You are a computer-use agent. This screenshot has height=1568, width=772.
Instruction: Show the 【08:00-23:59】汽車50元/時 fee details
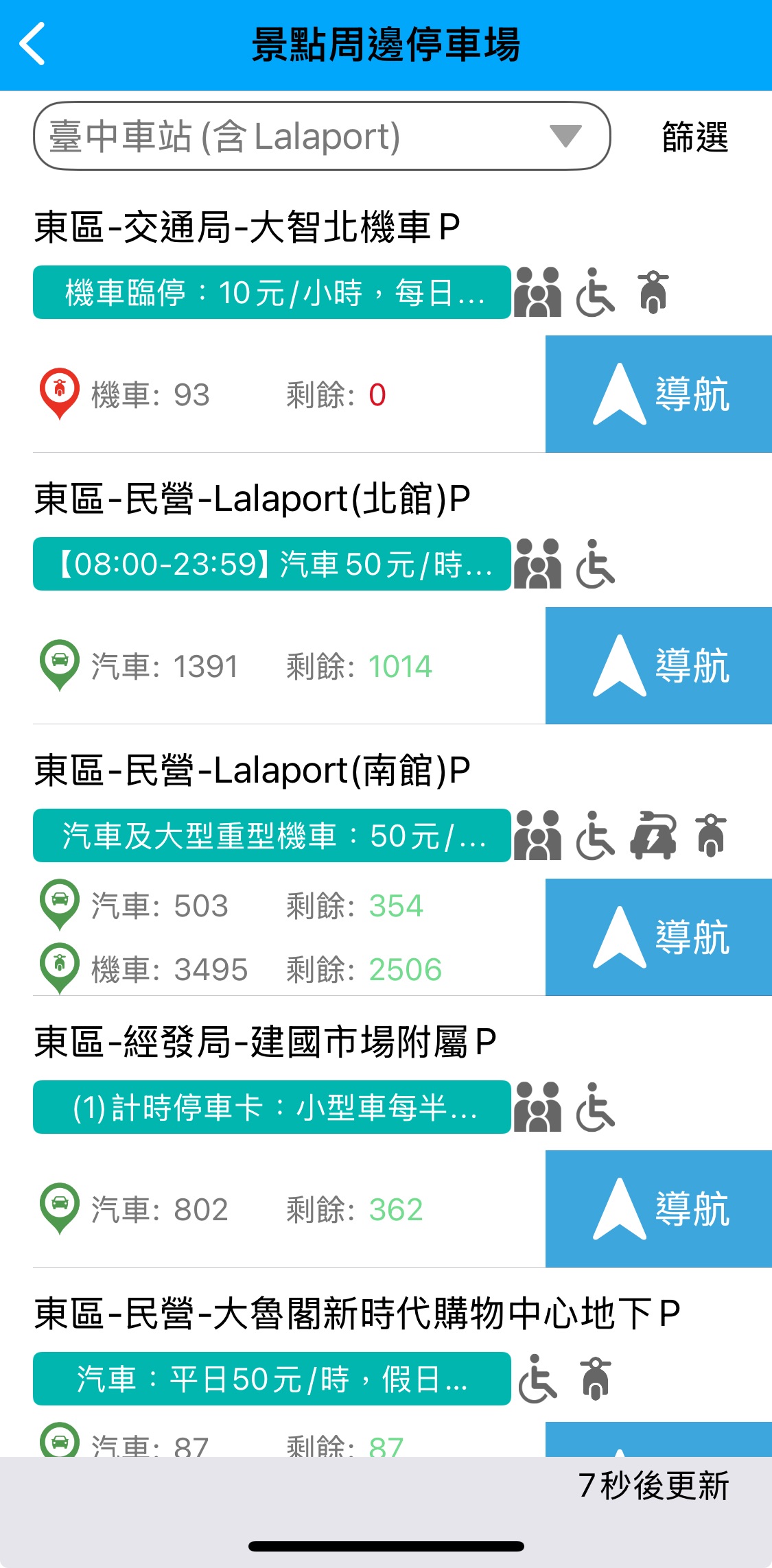[x=272, y=564]
